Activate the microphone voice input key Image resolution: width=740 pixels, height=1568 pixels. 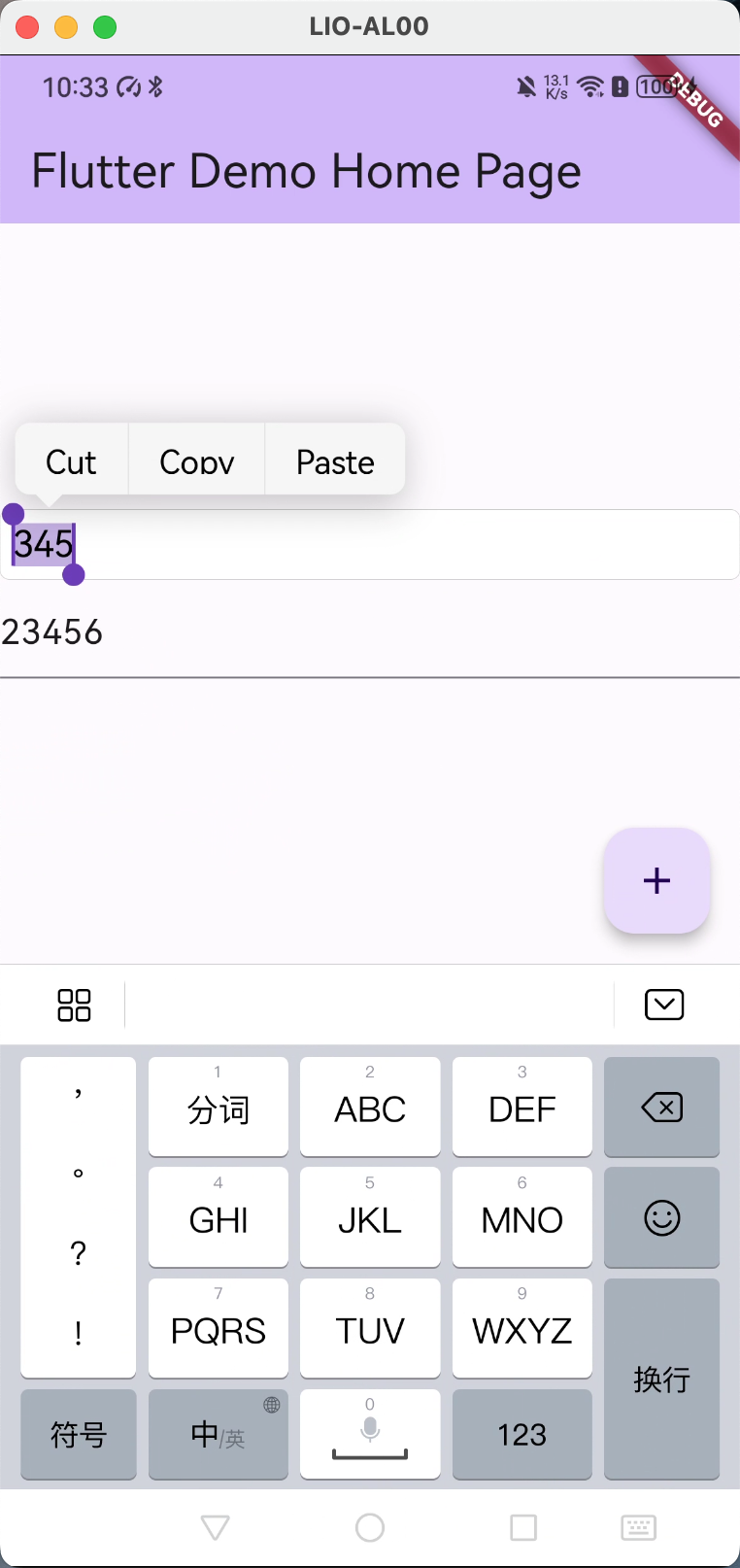pyautogui.click(x=370, y=1434)
